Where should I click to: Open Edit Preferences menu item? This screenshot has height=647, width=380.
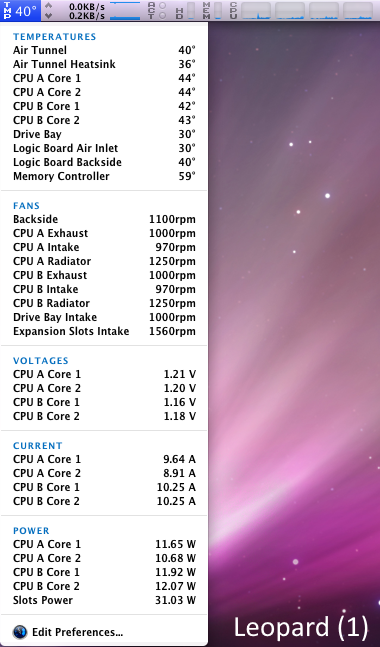104,632
